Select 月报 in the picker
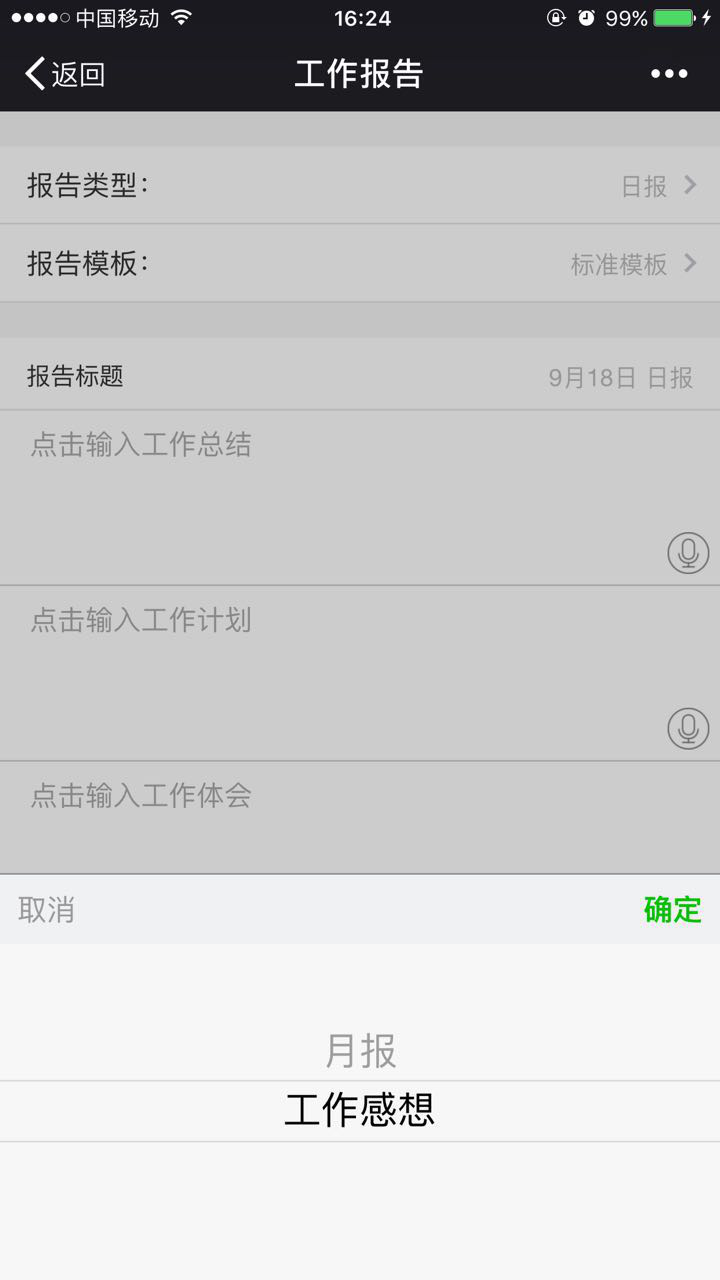This screenshot has width=720, height=1280. [360, 1051]
